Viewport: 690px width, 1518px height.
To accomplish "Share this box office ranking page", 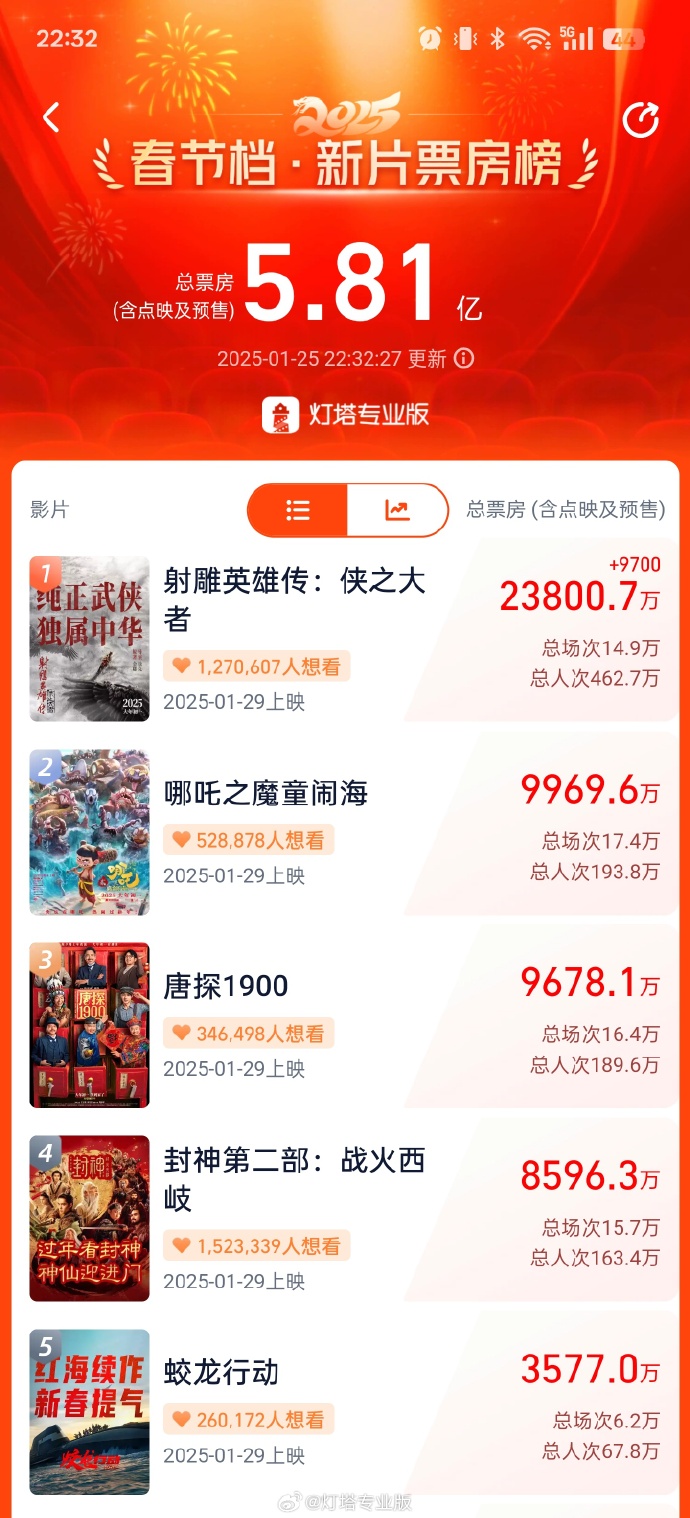I will [x=640, y=120].
